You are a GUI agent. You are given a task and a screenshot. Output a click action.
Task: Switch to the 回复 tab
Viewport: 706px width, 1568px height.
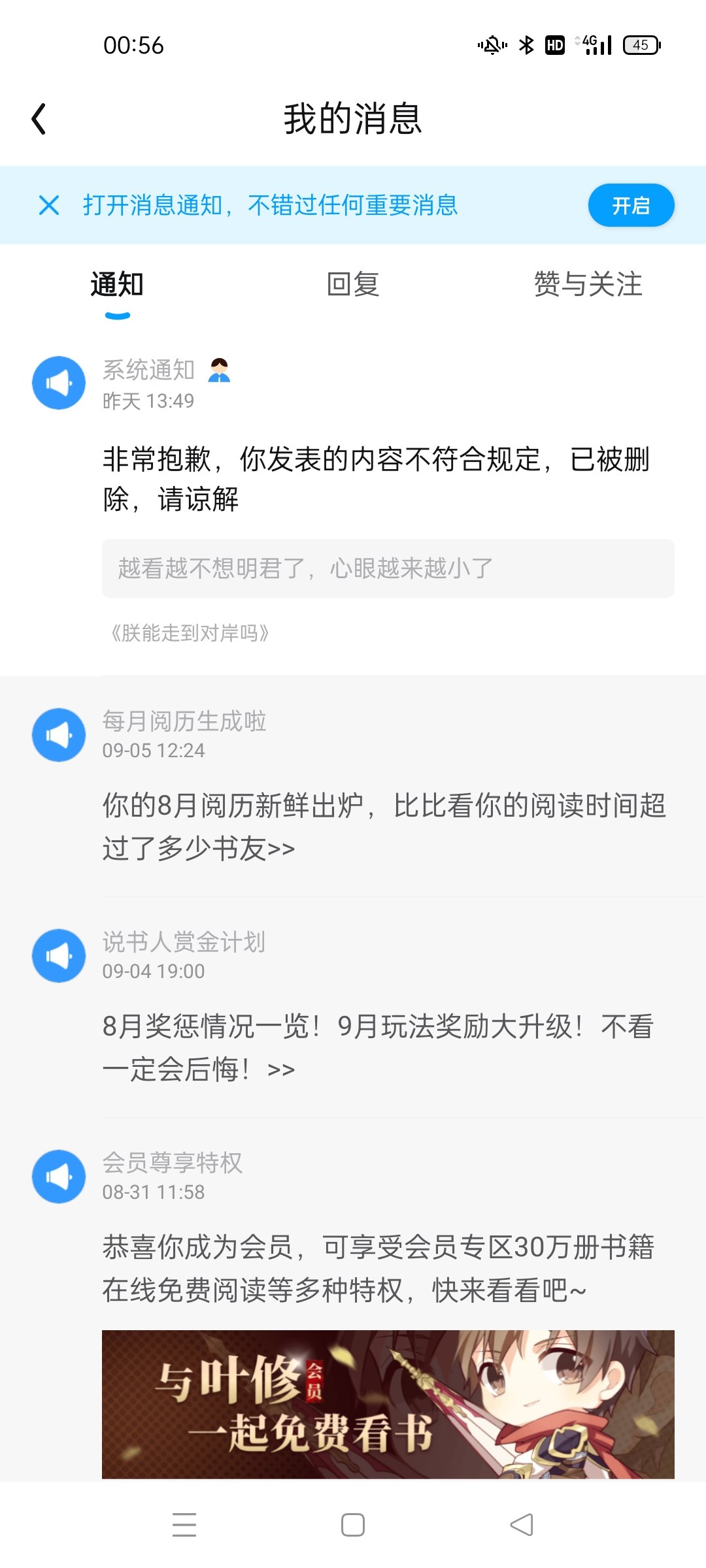click(x=353, y=285)
